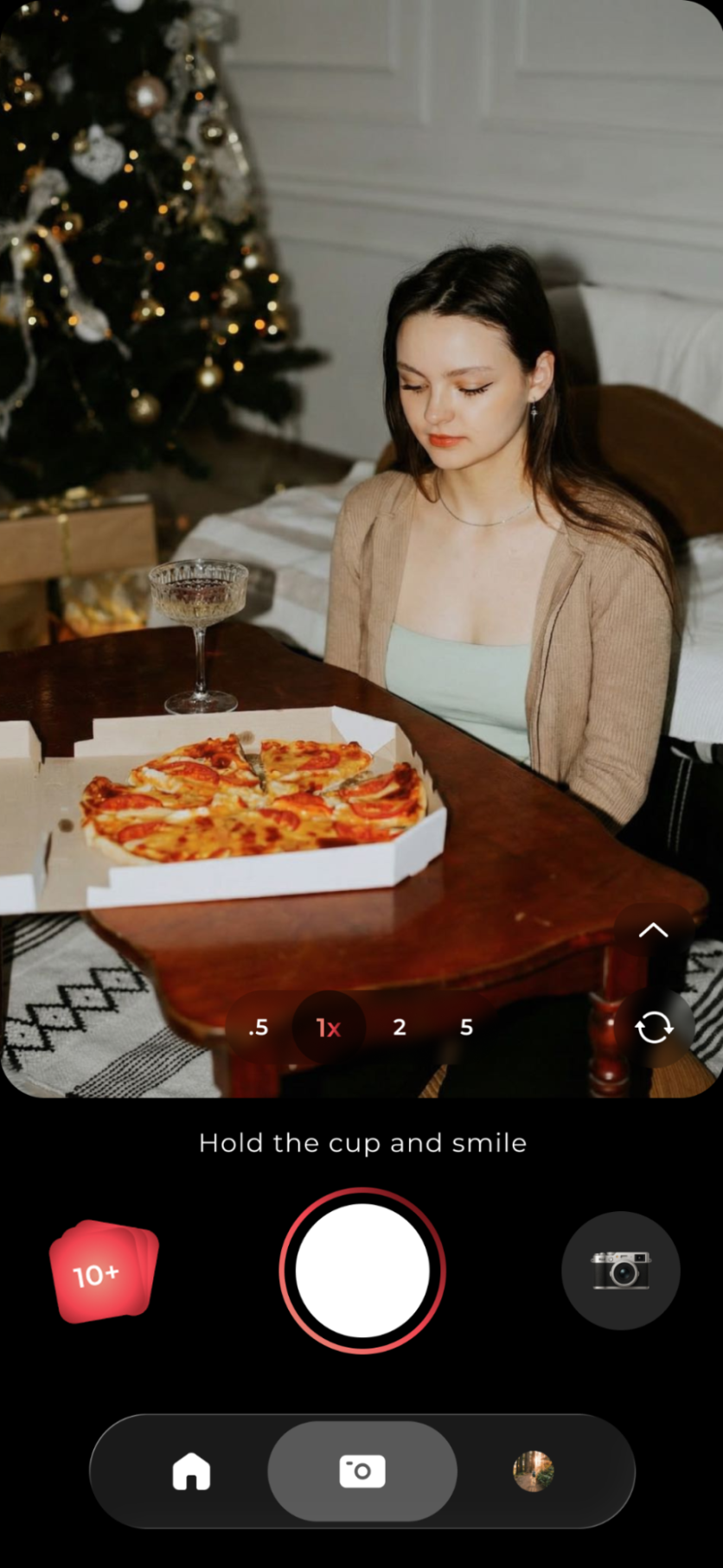Open the vintage camera style selector
Image resolution: width=723 pixels, height=1568 pixels.
point(620,1270)
